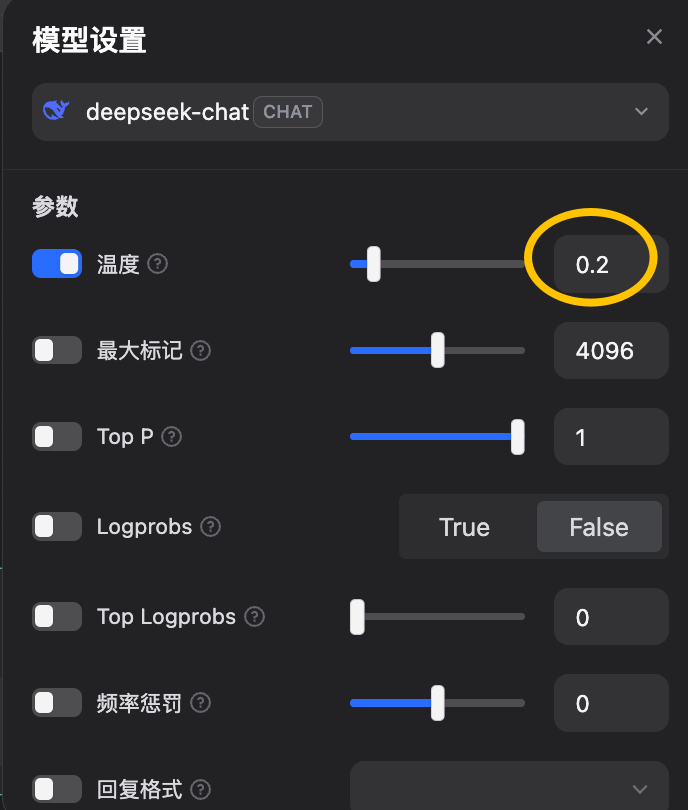The width and height of the screenshot is (688, 810).
Task: Toggle on 频率惩罚
Action: (x=57, y=703)
